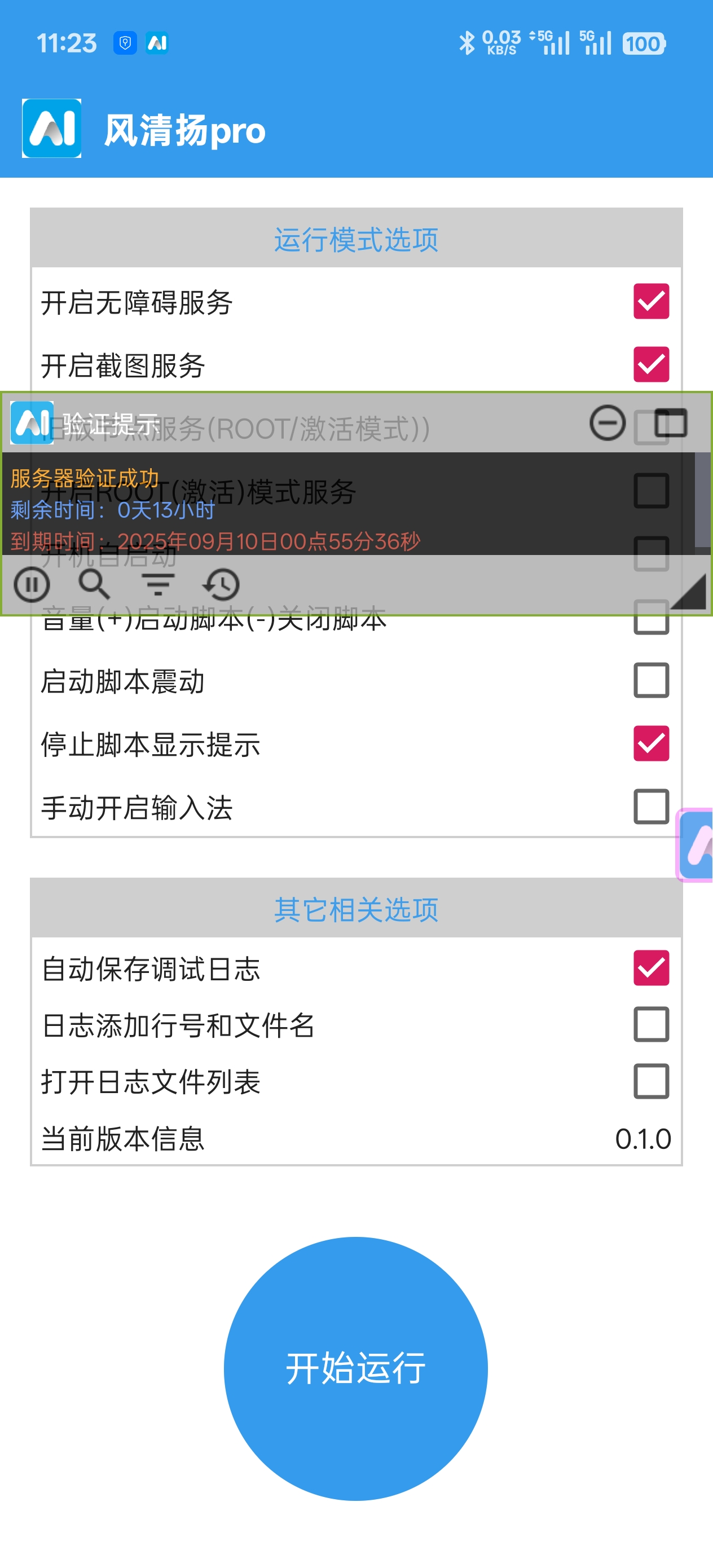The image size is (713, 1568).
Task: Pause the log in the floating window
Action: [x=32, y=584]
